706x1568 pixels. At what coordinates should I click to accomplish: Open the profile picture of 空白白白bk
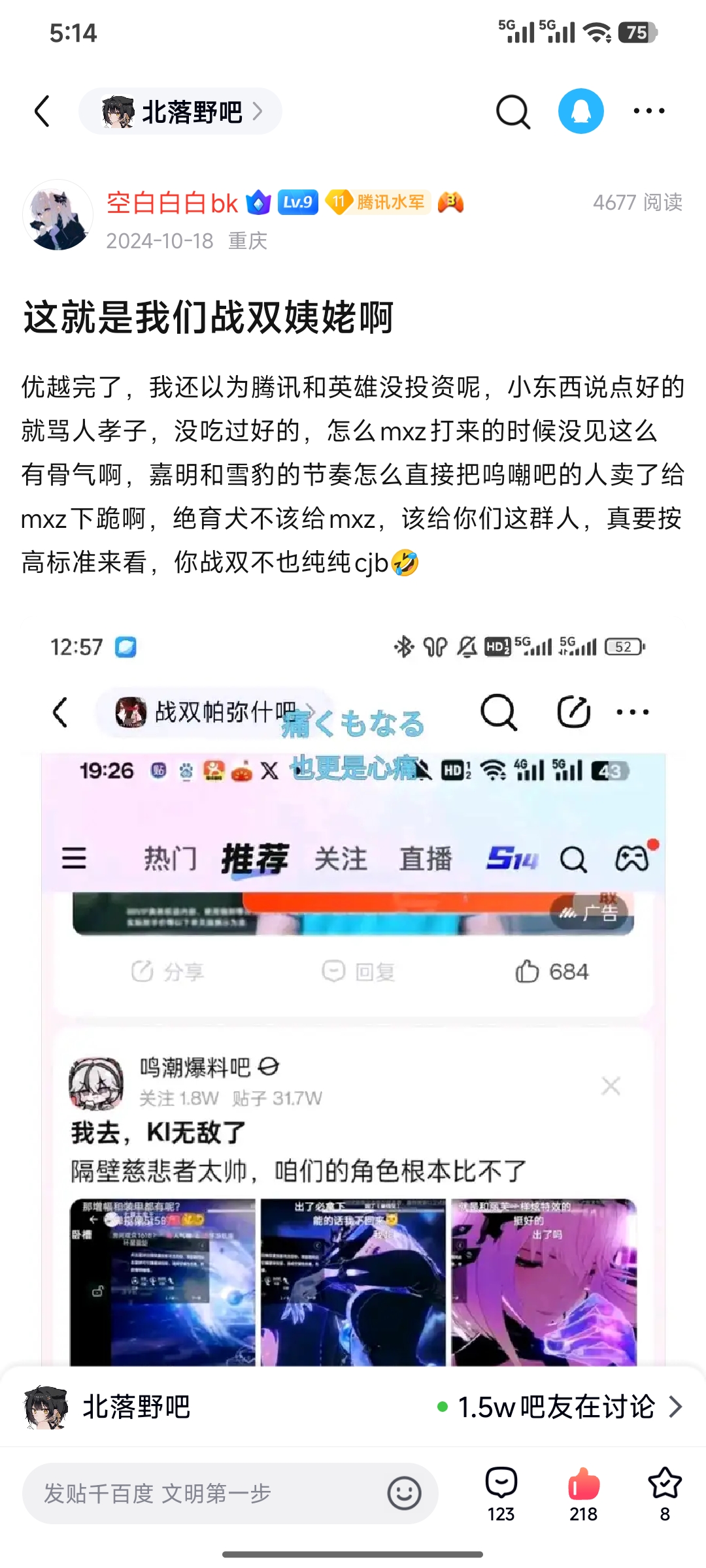pyautogui.click(x=58, y=216)
